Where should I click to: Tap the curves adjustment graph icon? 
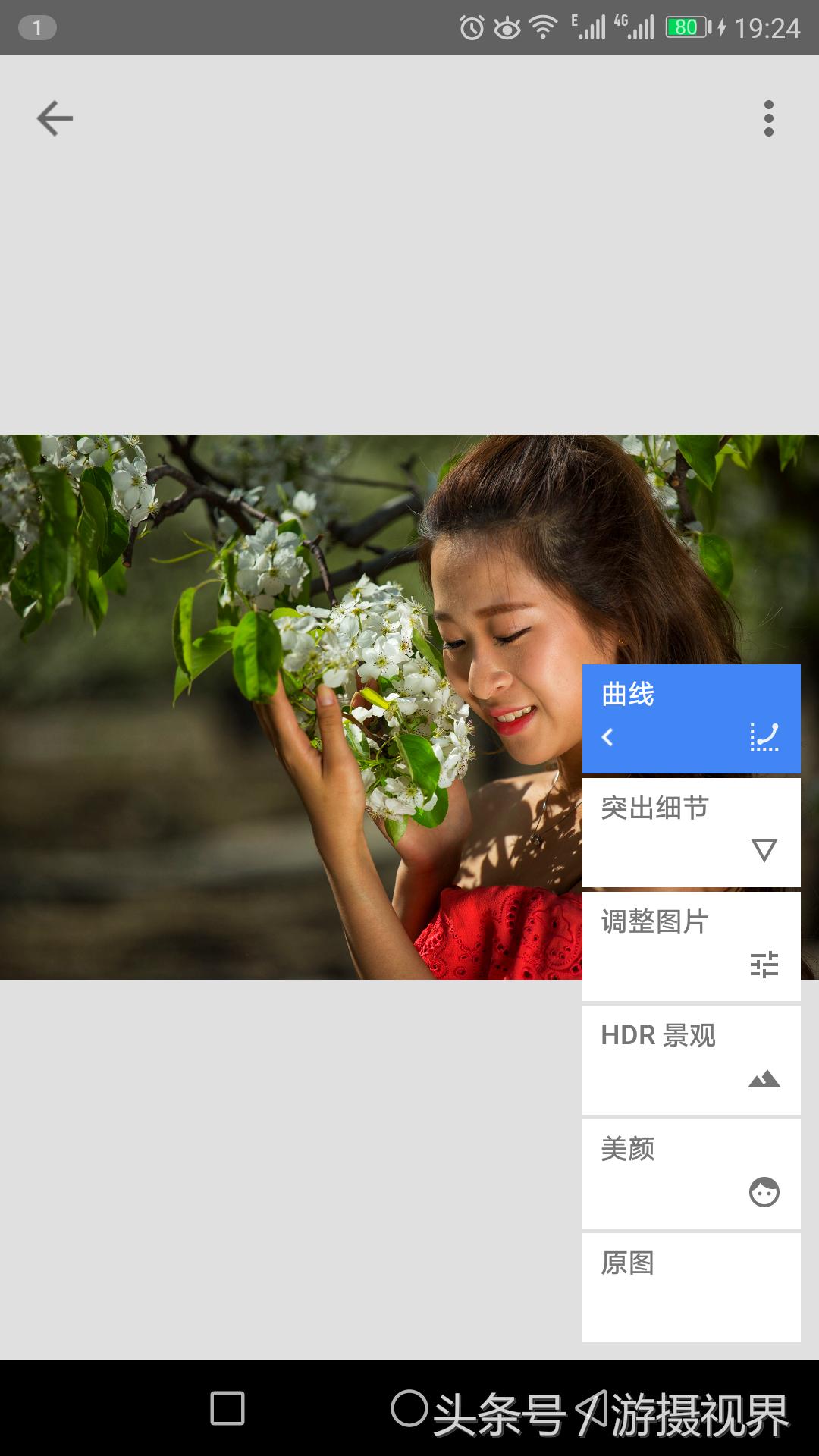click(x=766, y=738)
